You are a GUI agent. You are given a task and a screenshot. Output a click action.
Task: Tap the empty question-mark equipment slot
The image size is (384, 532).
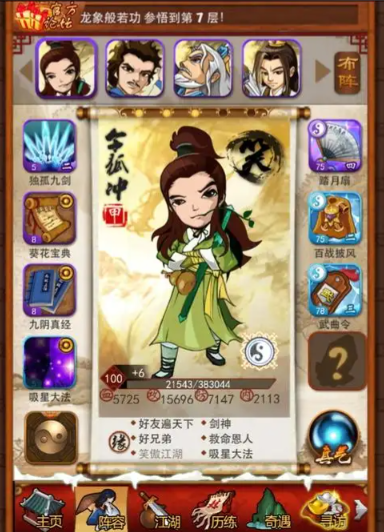[337, 361]
